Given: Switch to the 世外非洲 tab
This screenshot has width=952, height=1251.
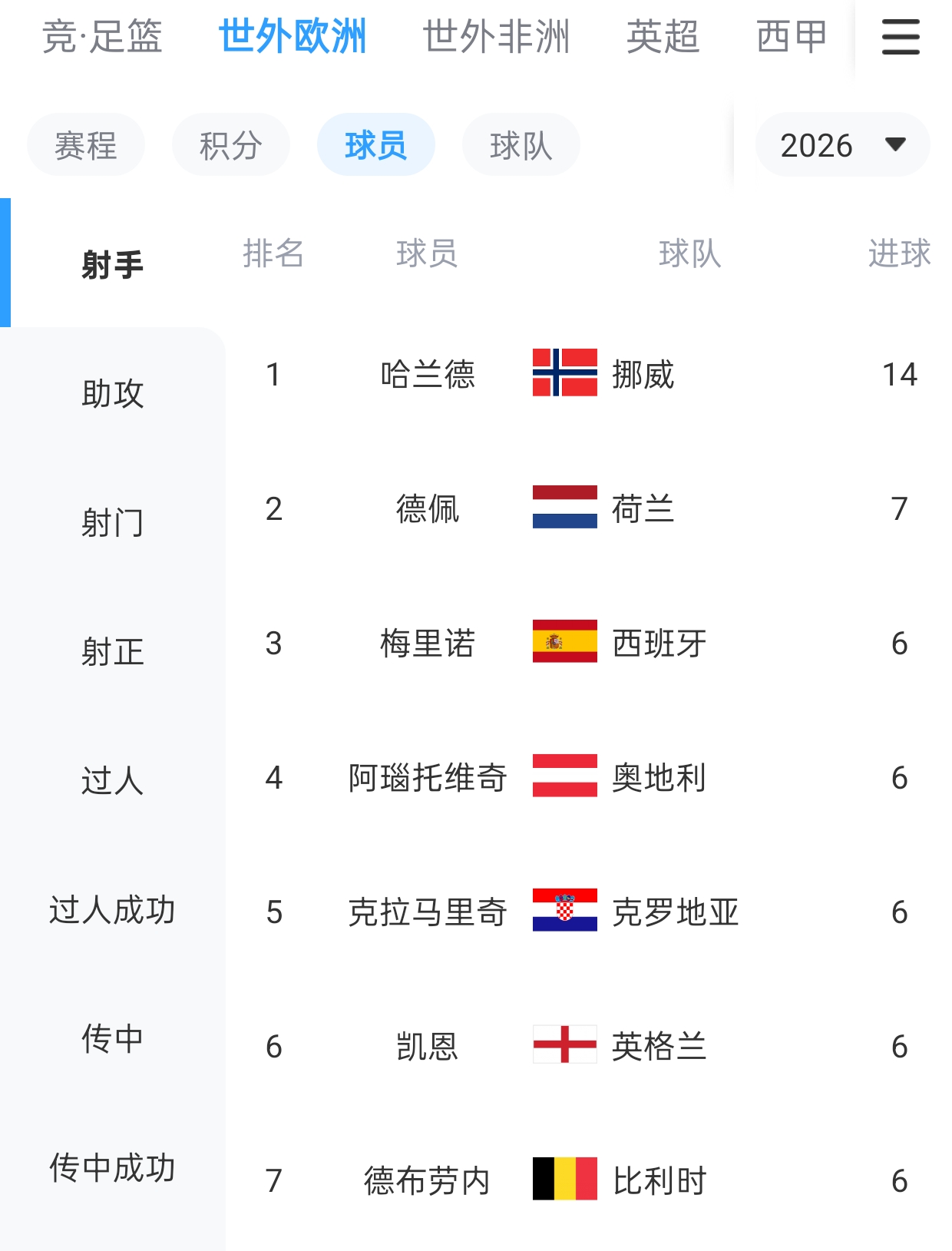Looking at the screenshot, I should coord(496,37).
